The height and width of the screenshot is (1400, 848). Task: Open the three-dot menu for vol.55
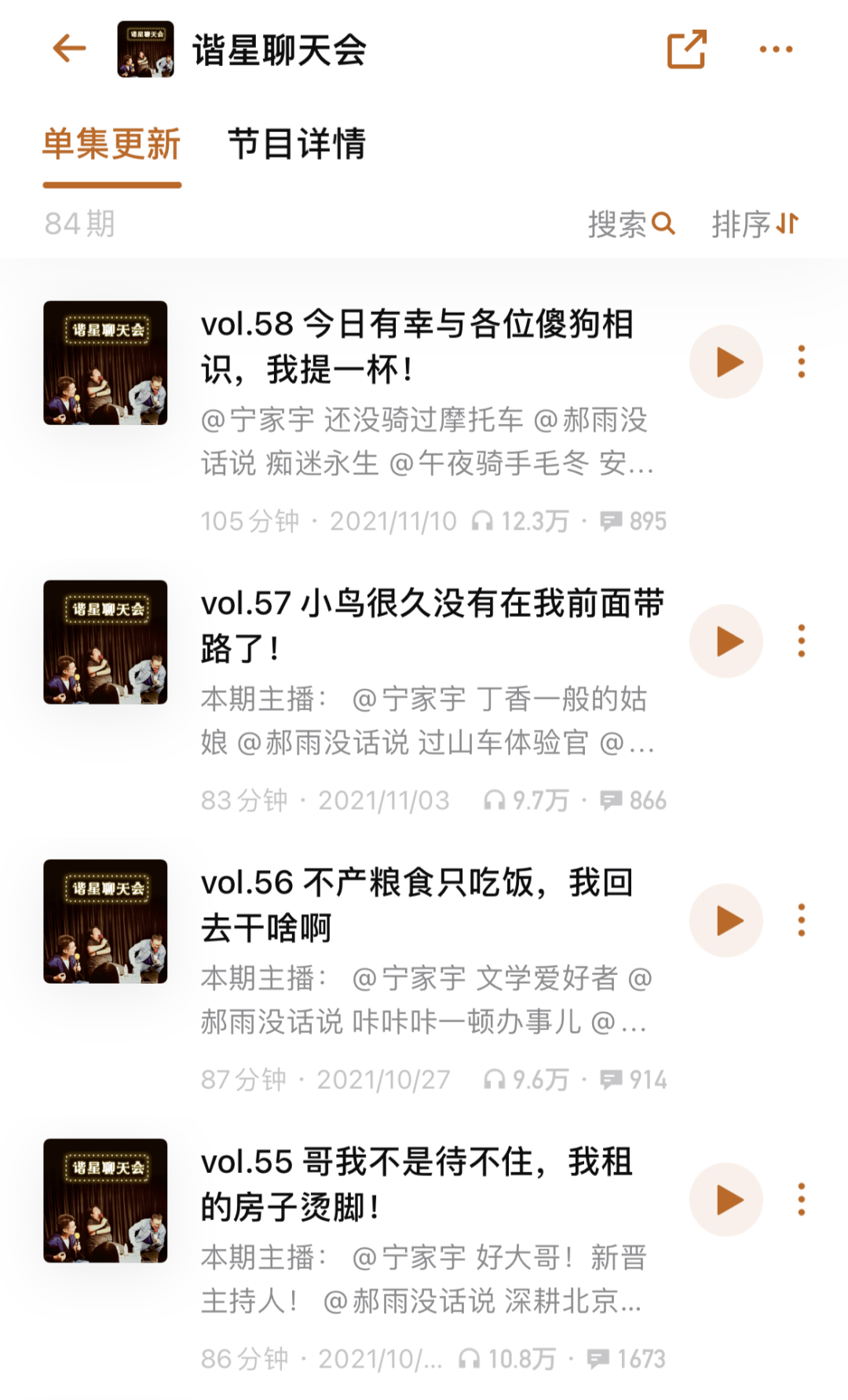[x=801, y=1199]
